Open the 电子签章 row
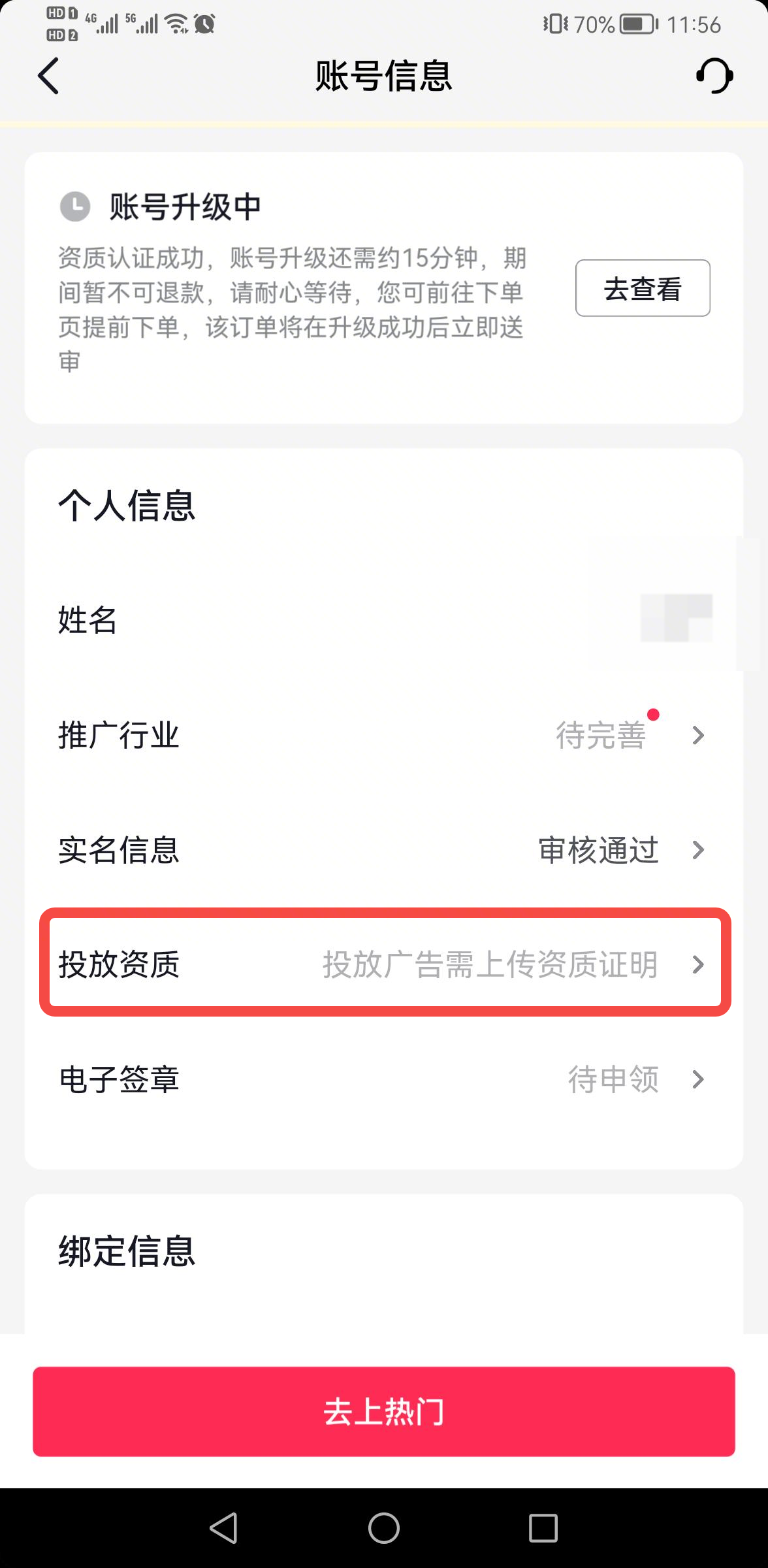 point(383,1079)
